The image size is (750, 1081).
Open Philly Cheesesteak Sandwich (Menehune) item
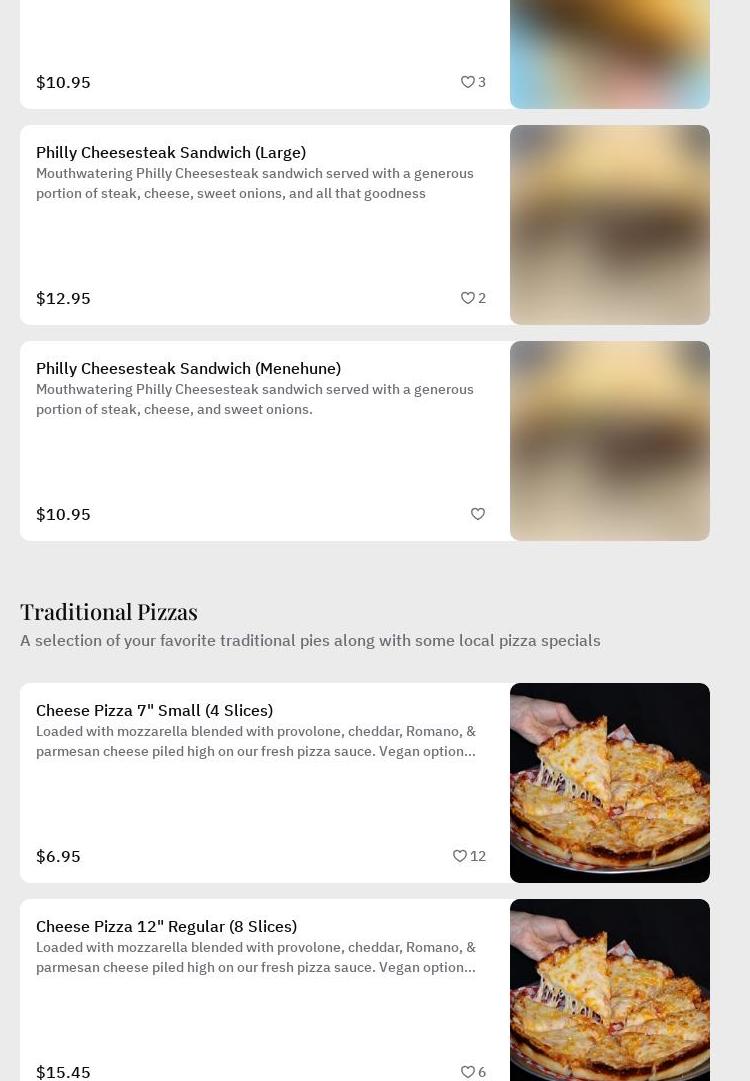coord(188,369)
